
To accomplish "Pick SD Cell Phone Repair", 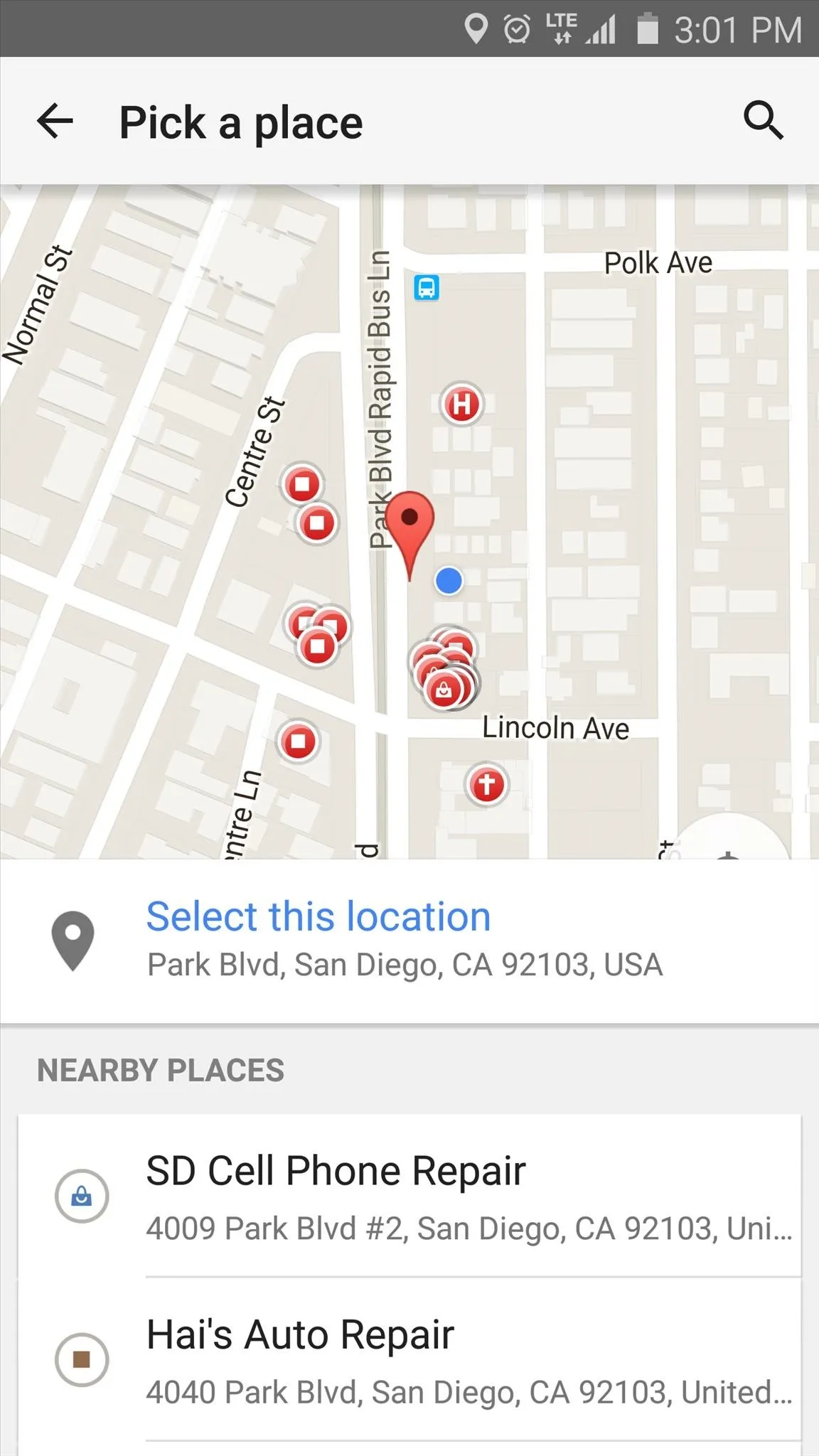I will (409, 1196).
